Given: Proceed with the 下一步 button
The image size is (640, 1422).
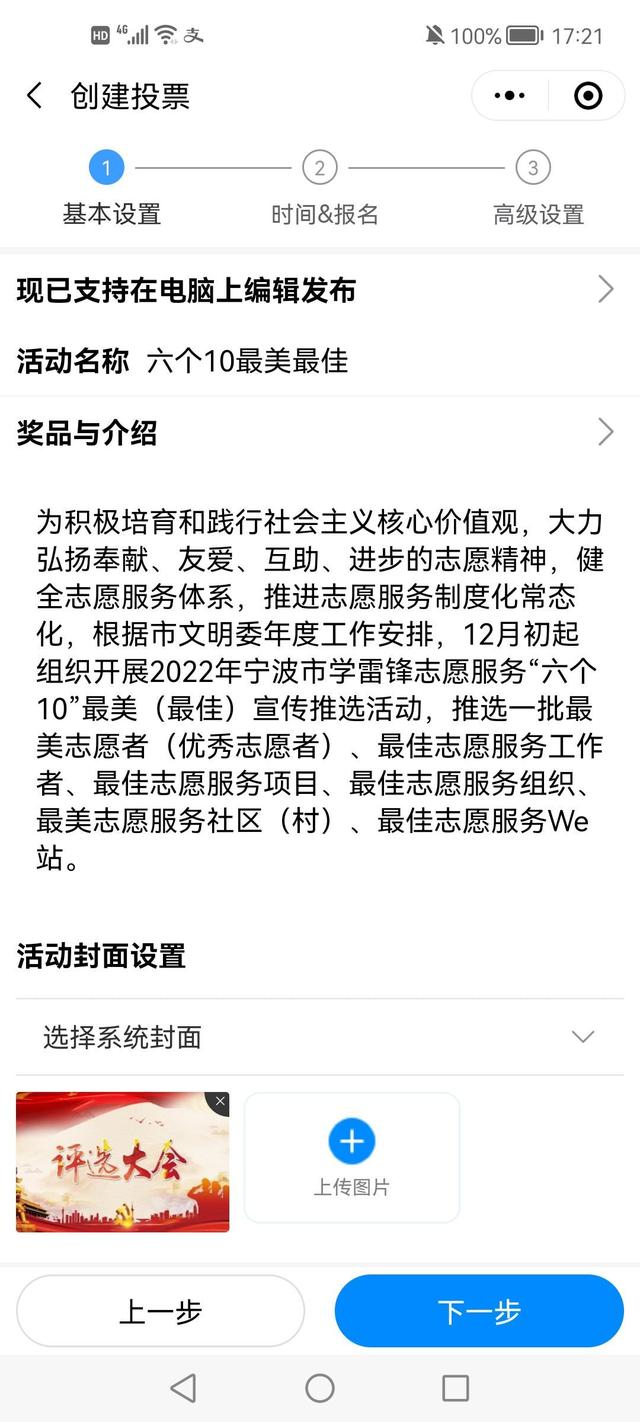Looking at the screenshot, I should [x=479, y=1311].
